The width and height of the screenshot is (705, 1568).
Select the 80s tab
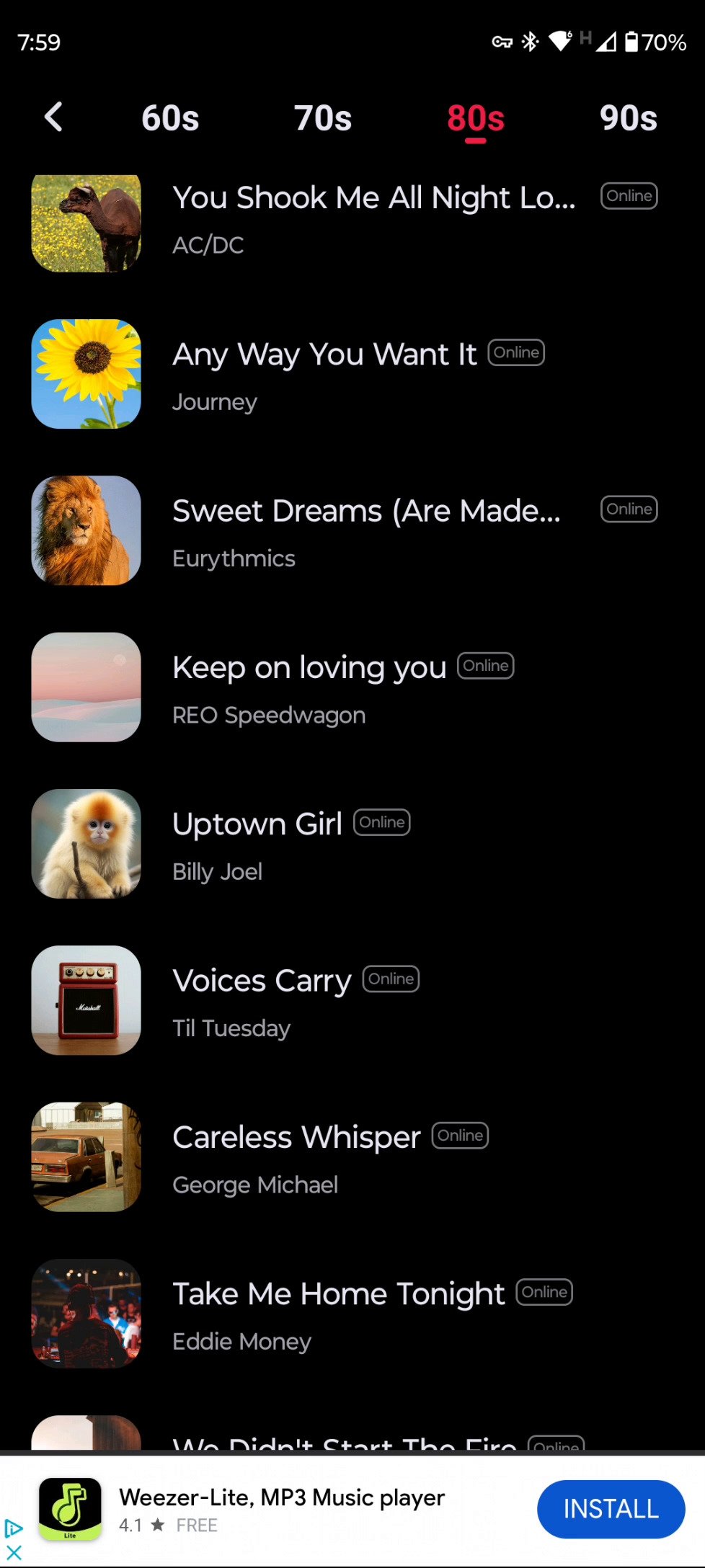pyautogui.click(x=476, y=118)
